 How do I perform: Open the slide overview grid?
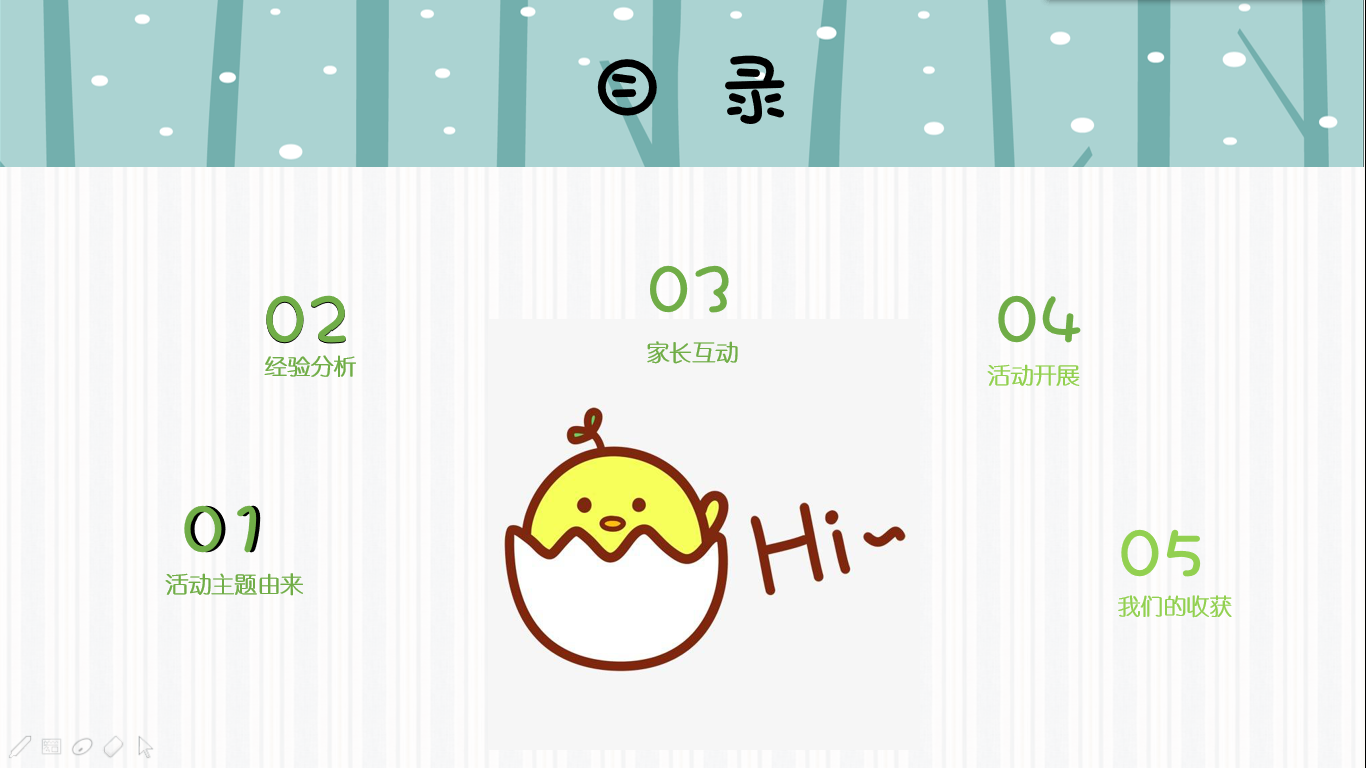coord(51,746)
